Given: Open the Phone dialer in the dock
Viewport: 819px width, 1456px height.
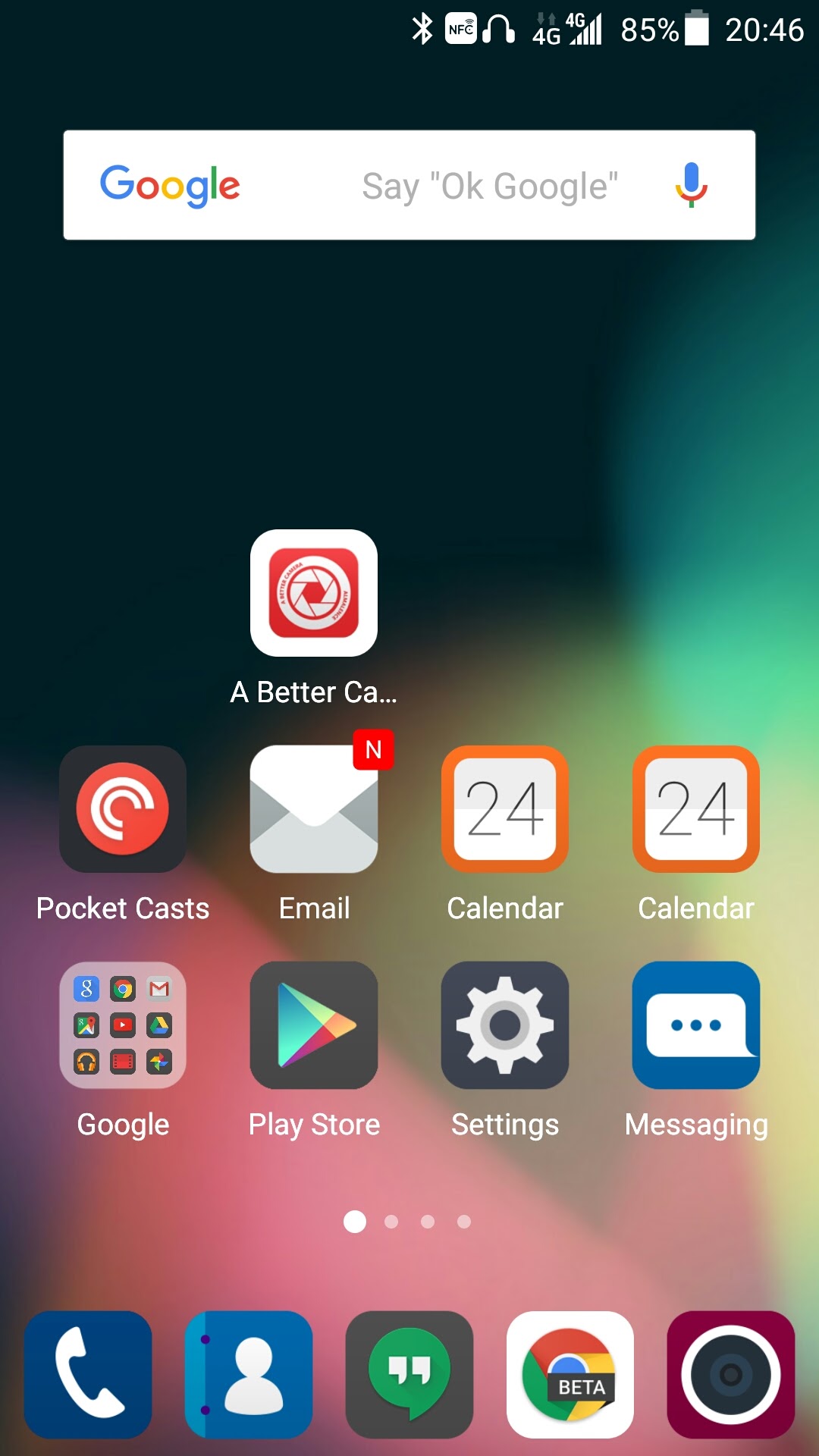Looking at the screenshot, I should point(88,1375).
